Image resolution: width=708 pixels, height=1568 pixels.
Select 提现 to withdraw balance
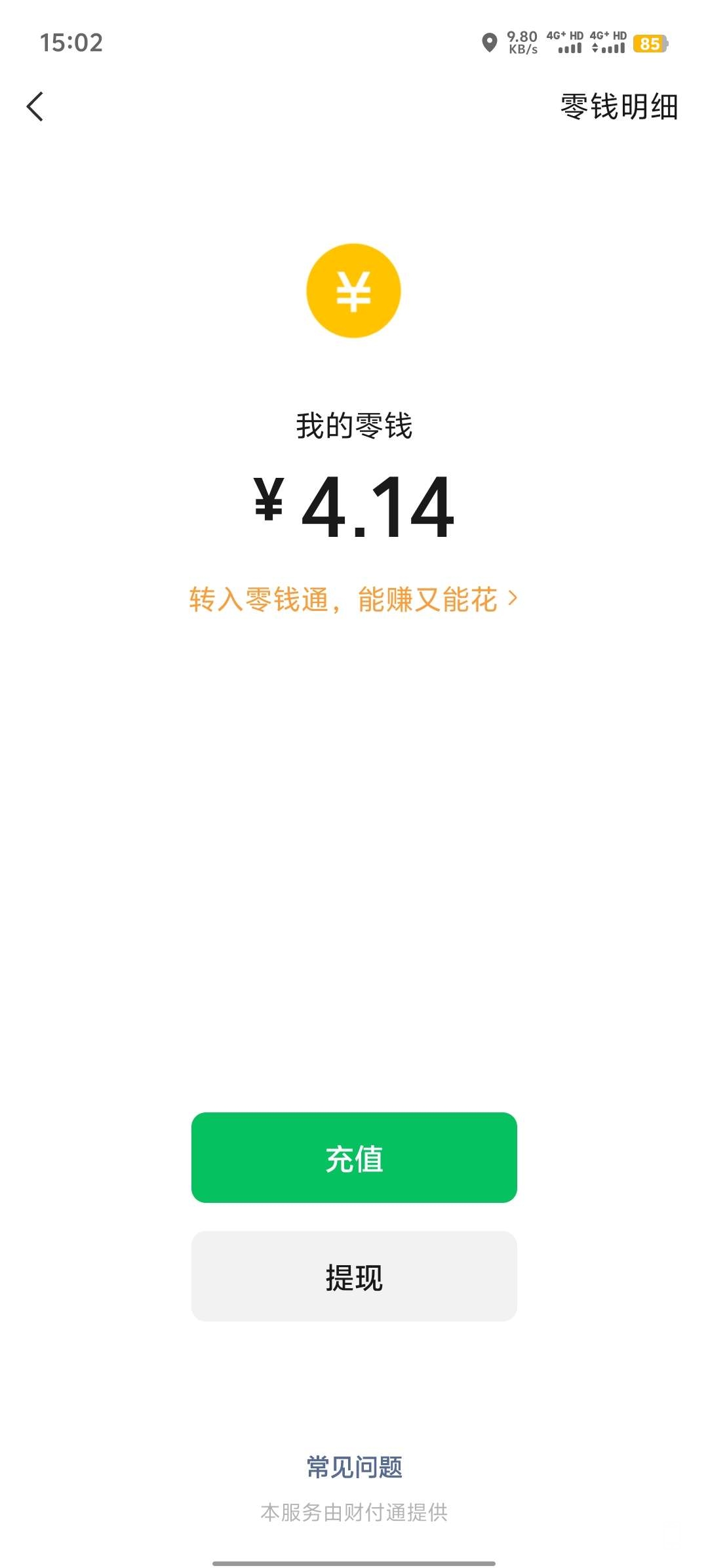pyautogui.click(x=354, y=1276)
